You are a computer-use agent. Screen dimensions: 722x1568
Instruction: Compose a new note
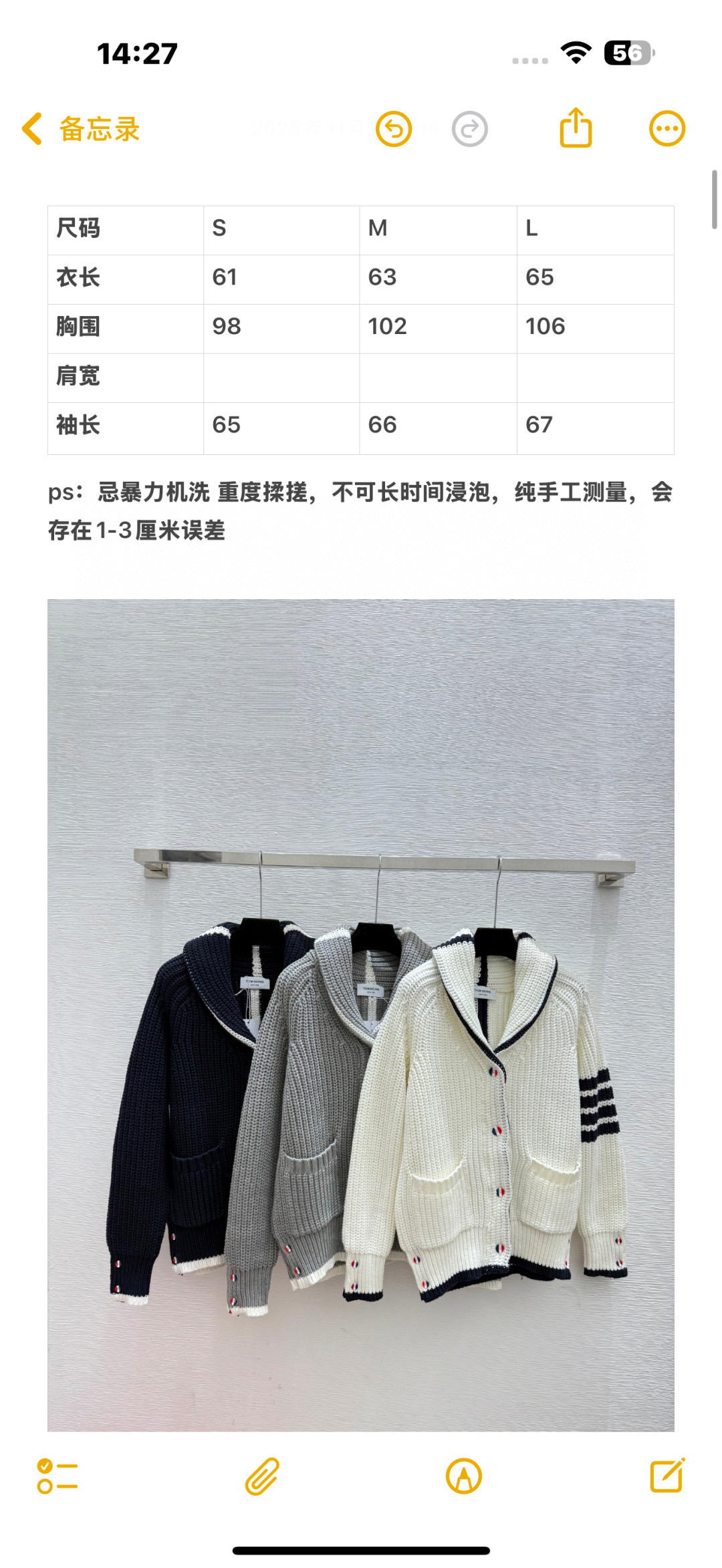[667, 1475]
